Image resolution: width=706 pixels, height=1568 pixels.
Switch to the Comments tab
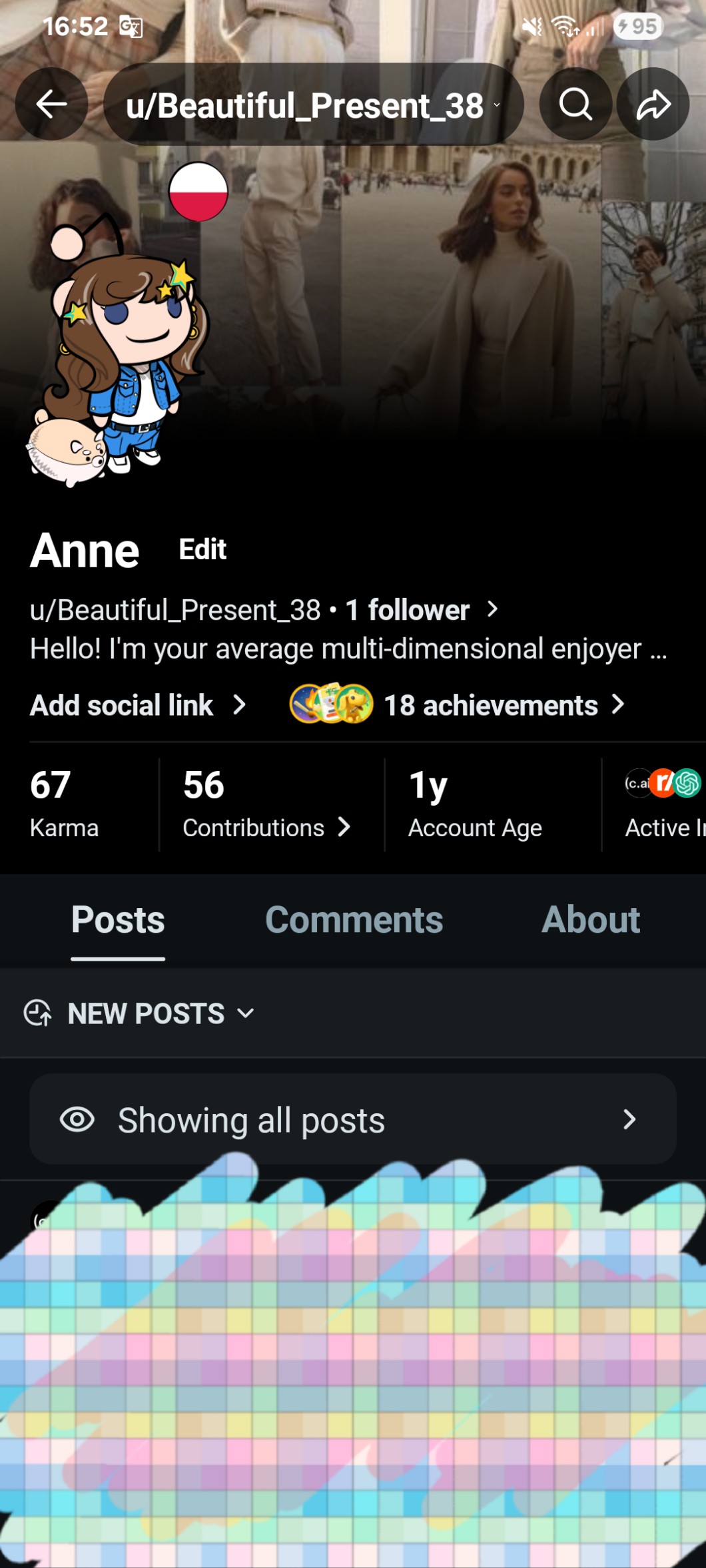(x=354, y=920)
